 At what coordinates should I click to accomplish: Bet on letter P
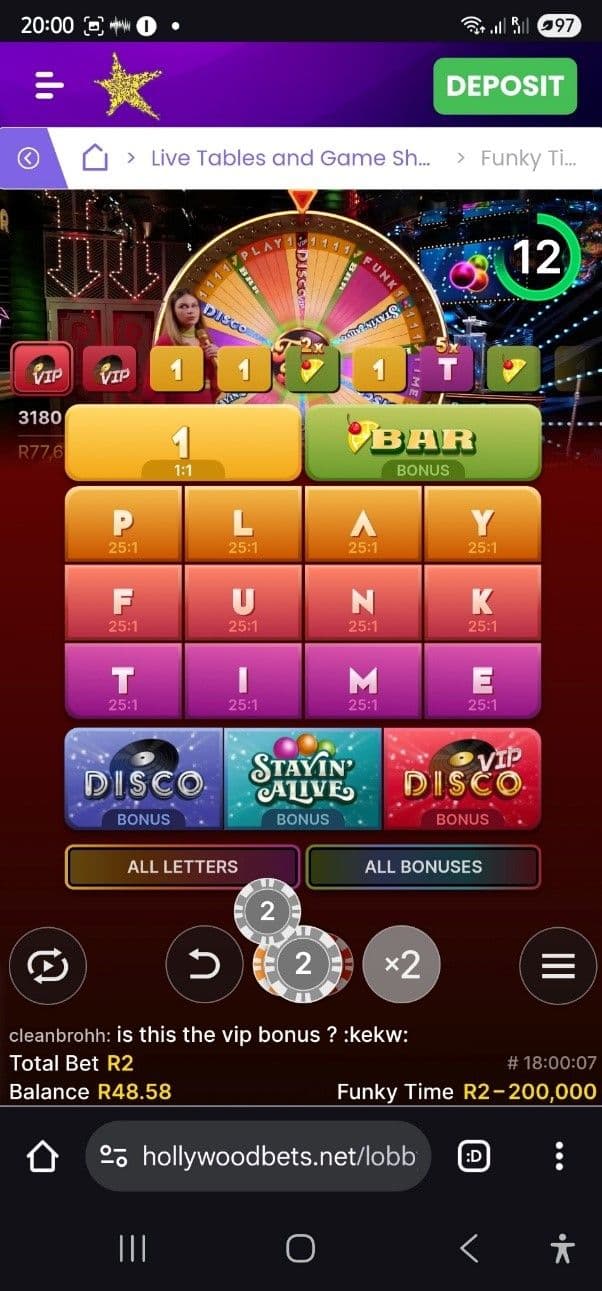click(123, 526)
